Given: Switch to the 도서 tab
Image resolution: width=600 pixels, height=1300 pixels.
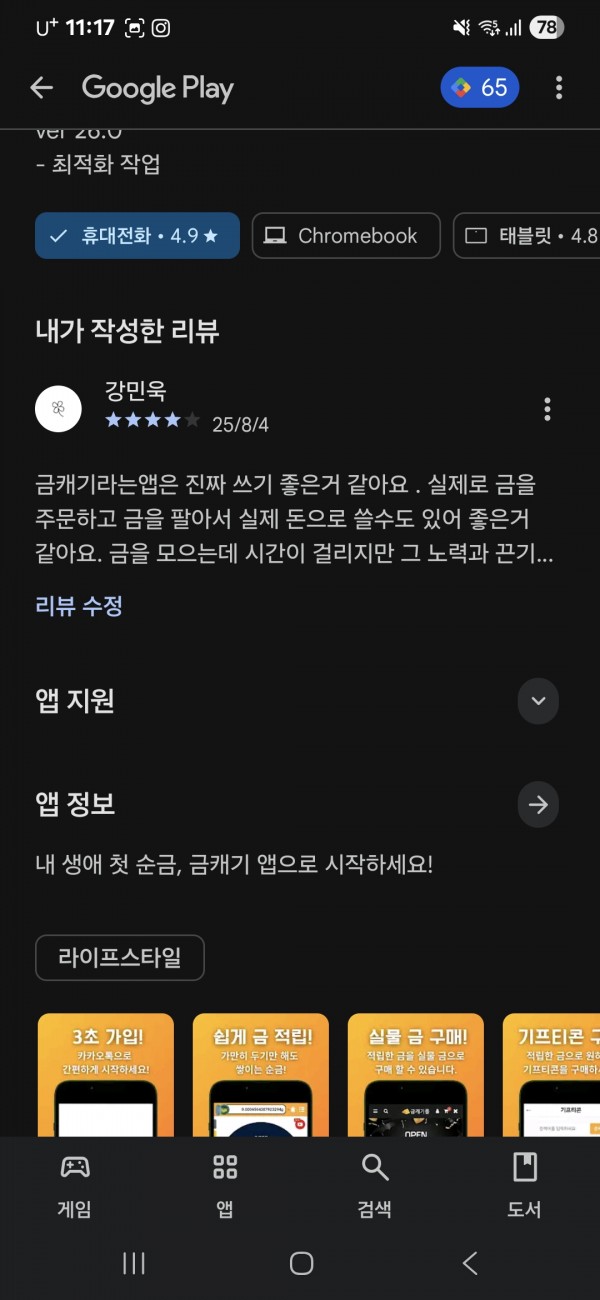Looking at the screenshot, I should click(x=524, y=1185).
